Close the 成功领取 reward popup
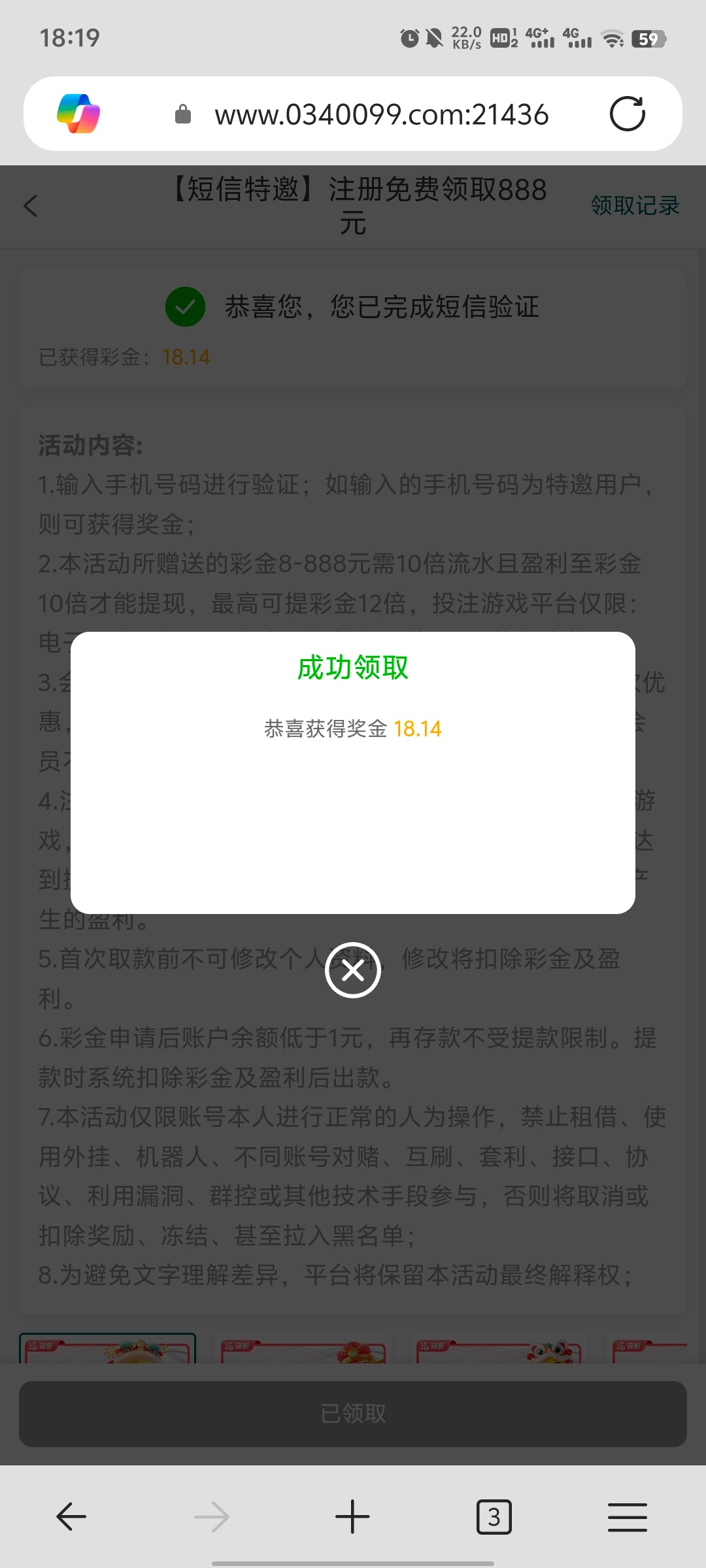The height and width of the screenshot is (1568, 706). coord(353,970)
